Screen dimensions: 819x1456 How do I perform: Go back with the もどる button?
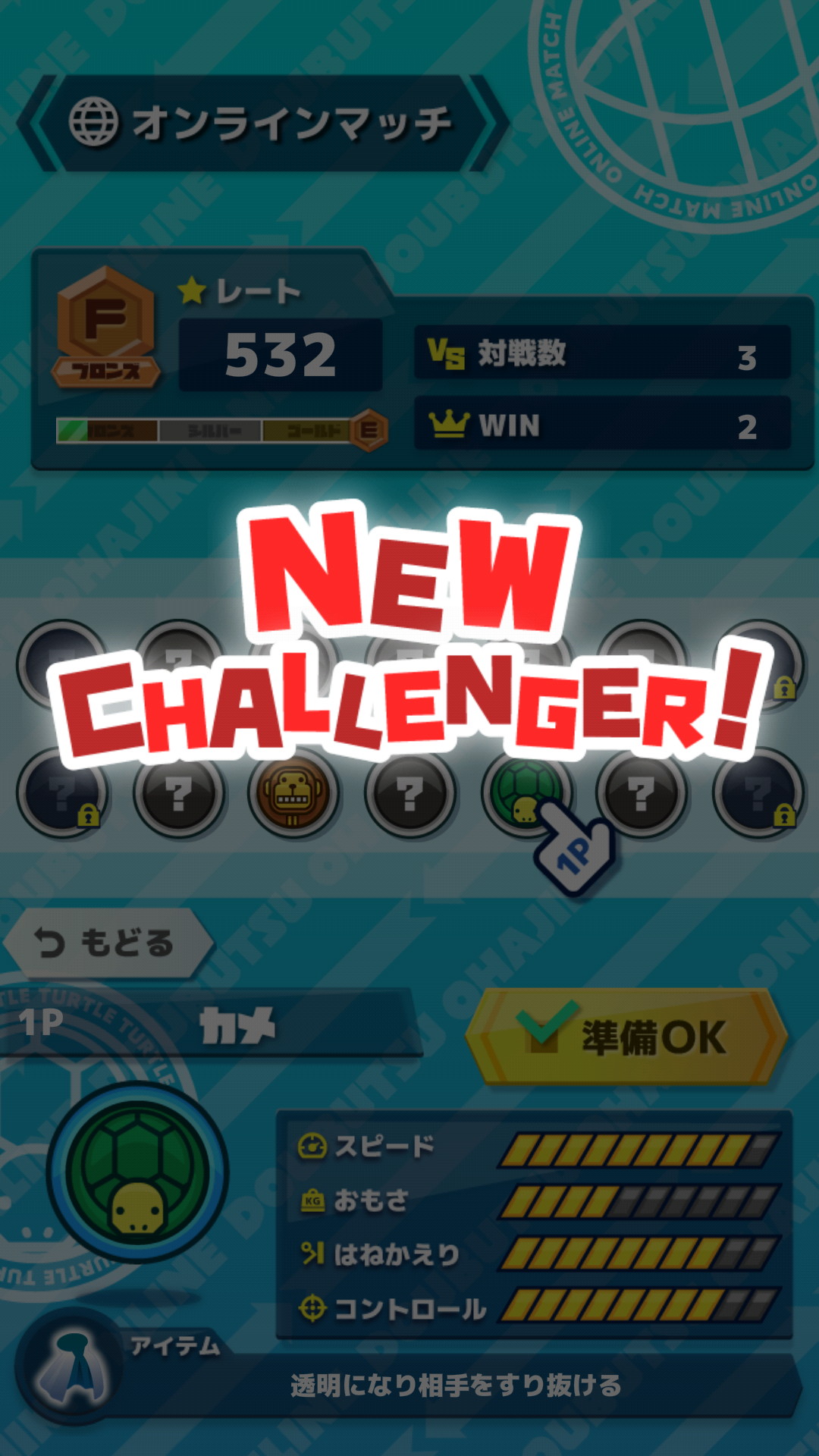pos(106,943)
